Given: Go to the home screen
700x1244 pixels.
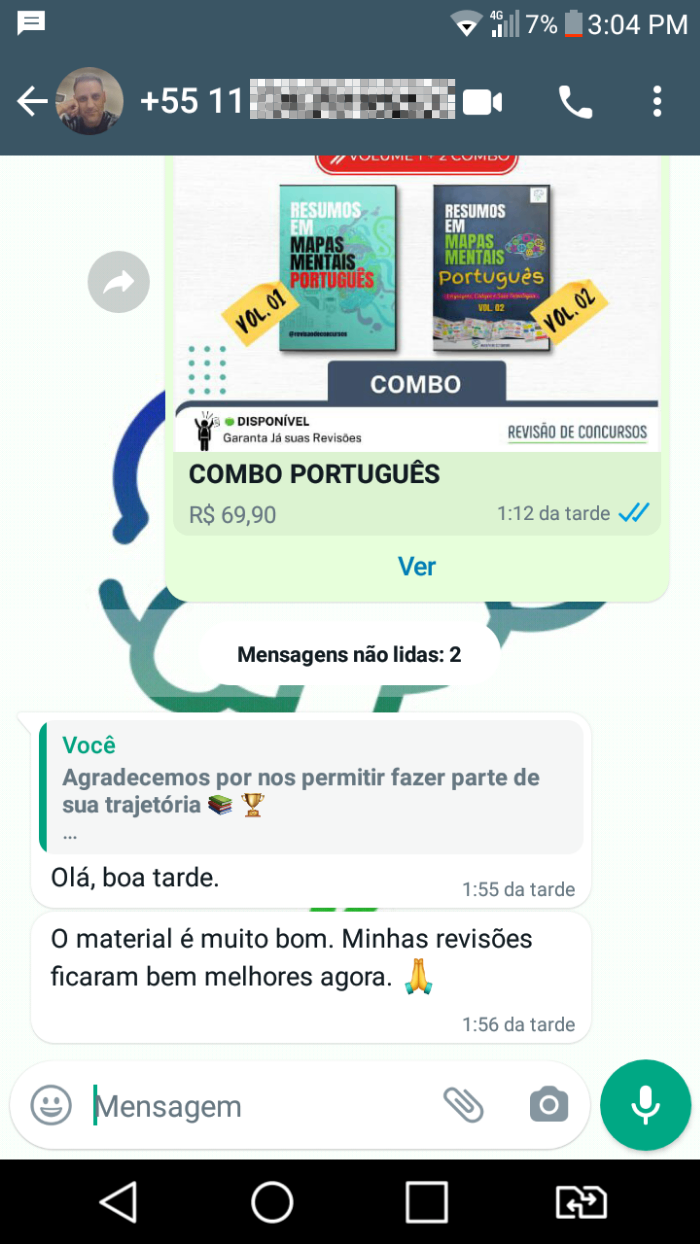Looking at the screenshot, I should (x=272, y=1202).
